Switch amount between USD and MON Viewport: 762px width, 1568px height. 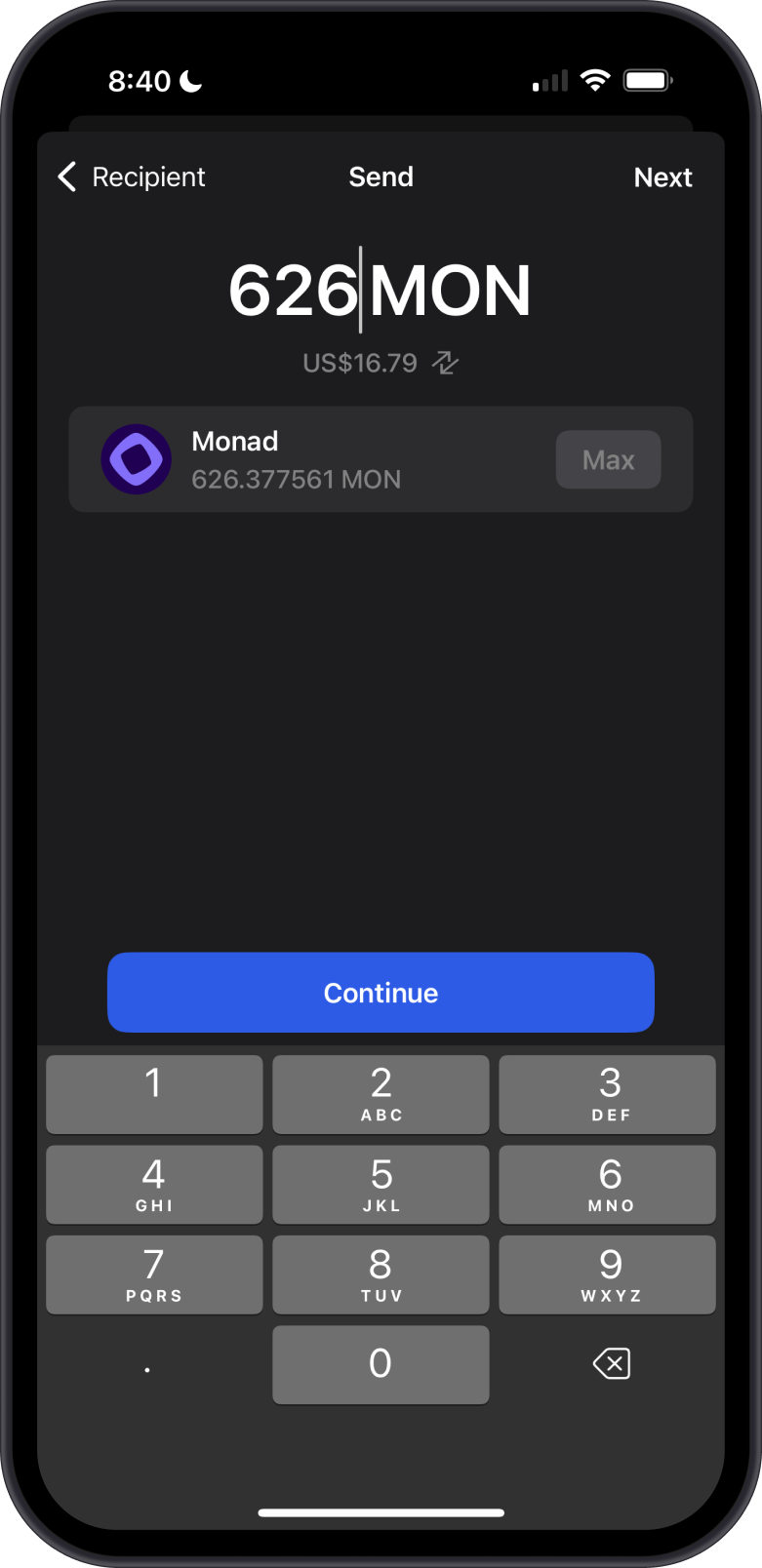[x=446, y=363]
